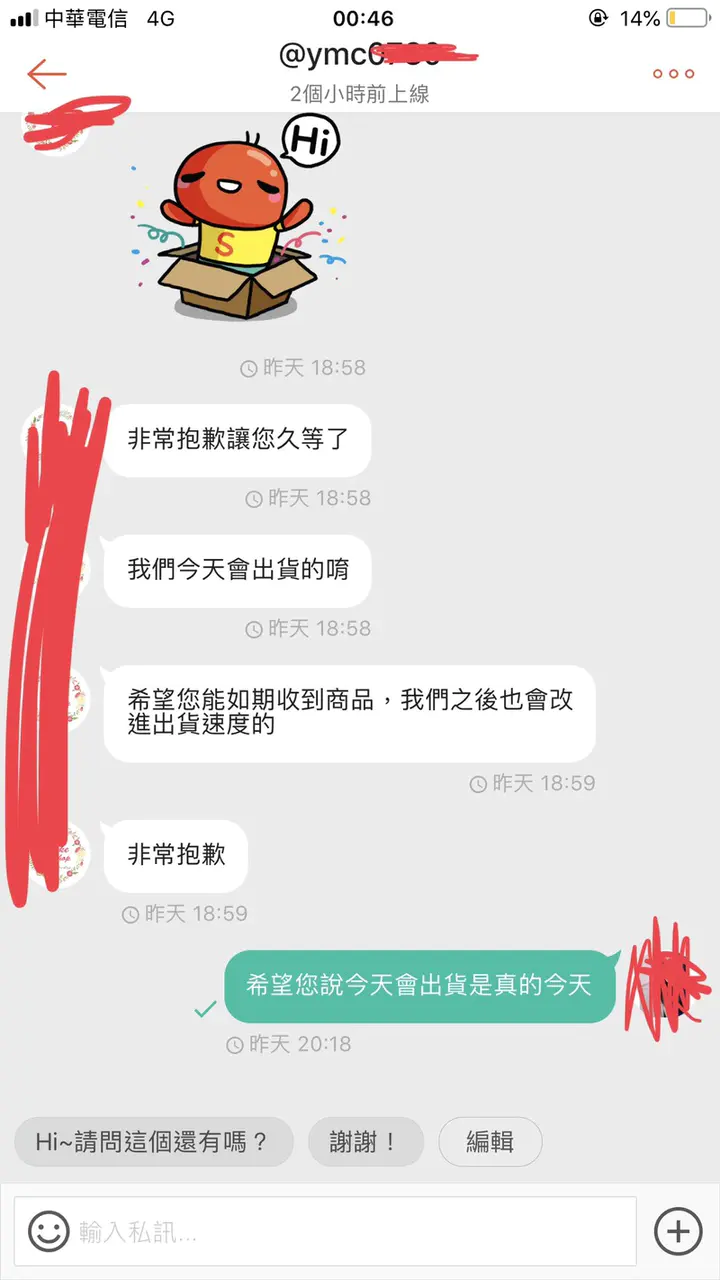
Task: Go back with the orange arrow
Action: [x=47, y=73]
